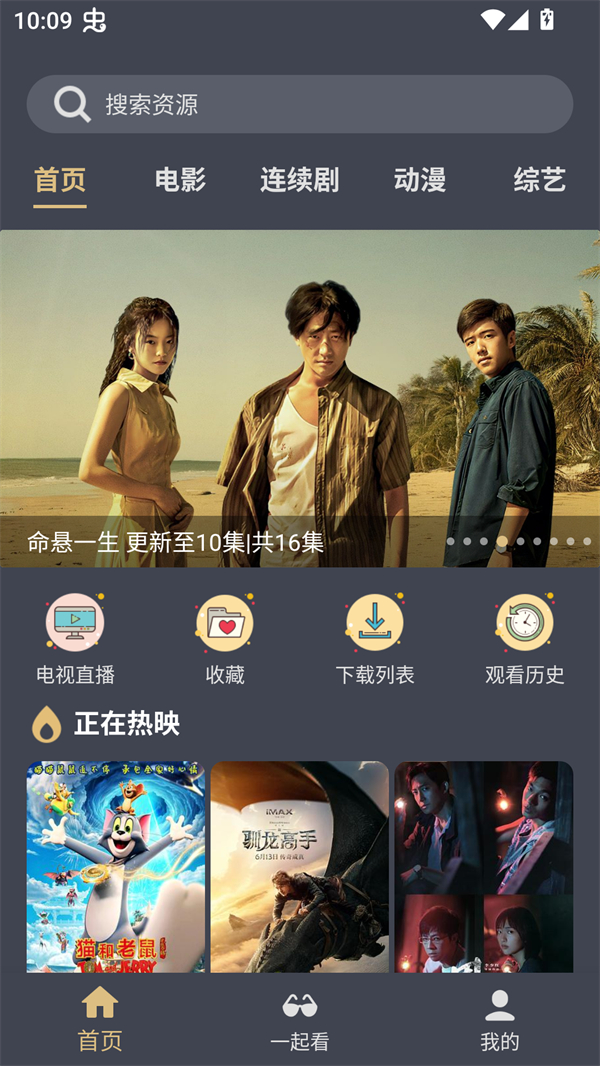Go to 首页 in the bottom navigation

tap(100, 1018)
